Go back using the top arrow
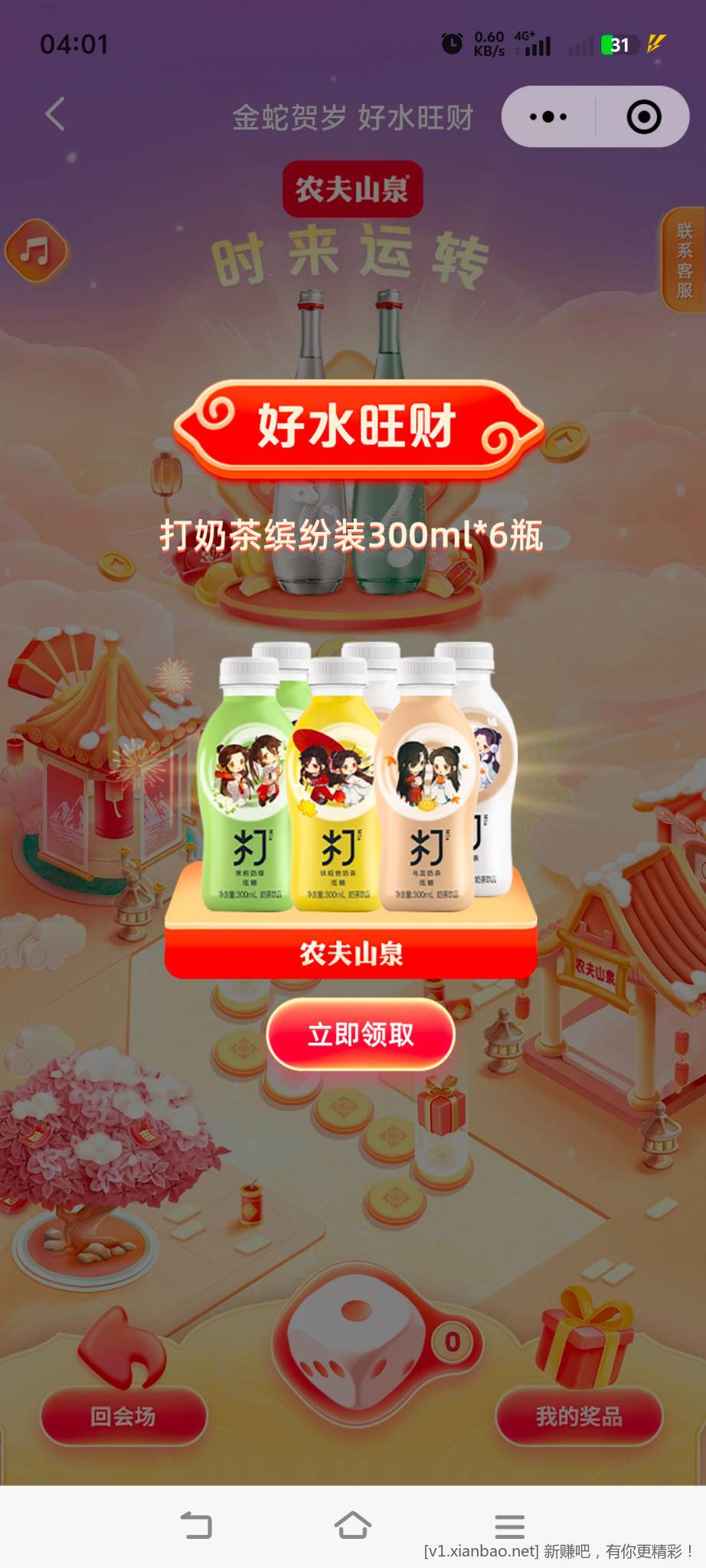This screenshot has width=706, height=1568. point(55,115)
